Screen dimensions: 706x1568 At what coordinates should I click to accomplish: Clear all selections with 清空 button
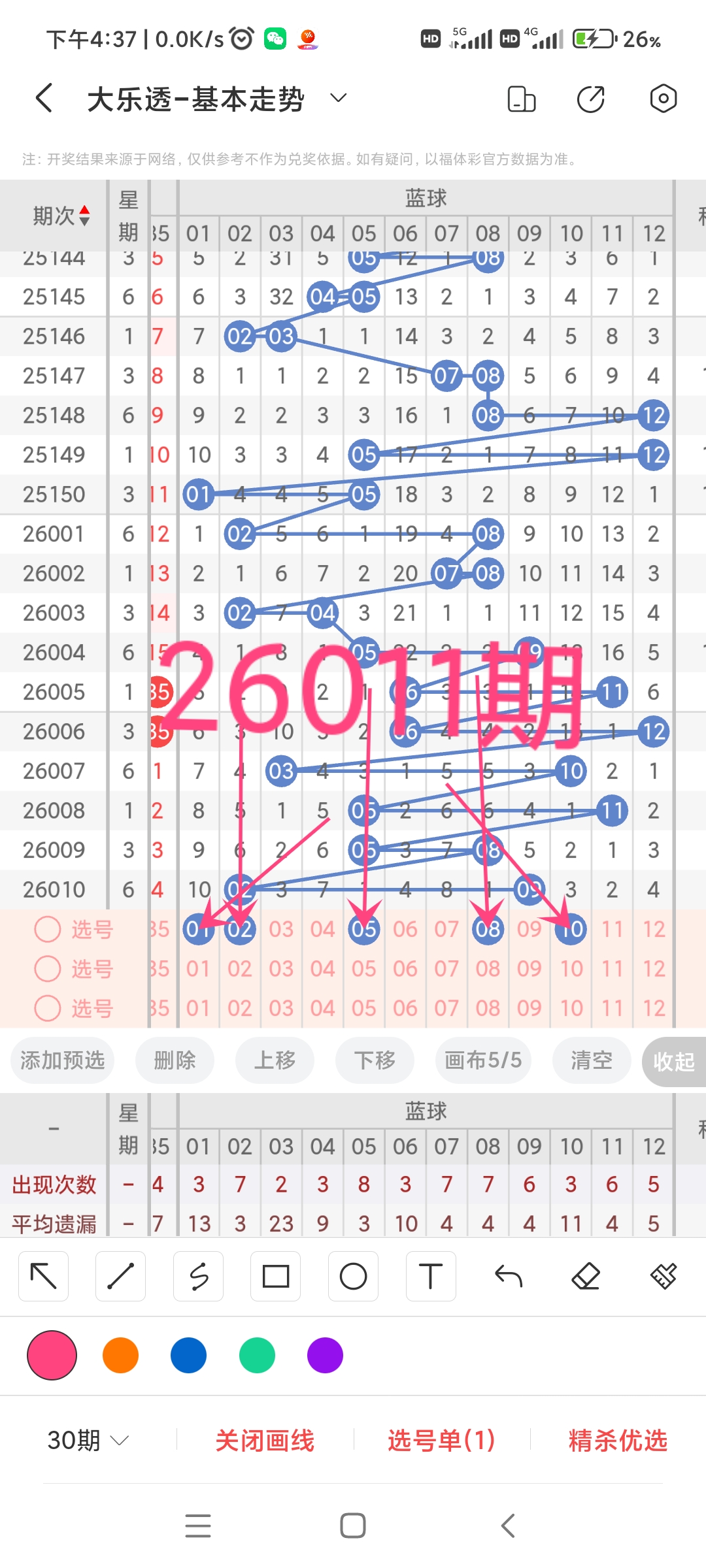click(x=590, y=1060)
